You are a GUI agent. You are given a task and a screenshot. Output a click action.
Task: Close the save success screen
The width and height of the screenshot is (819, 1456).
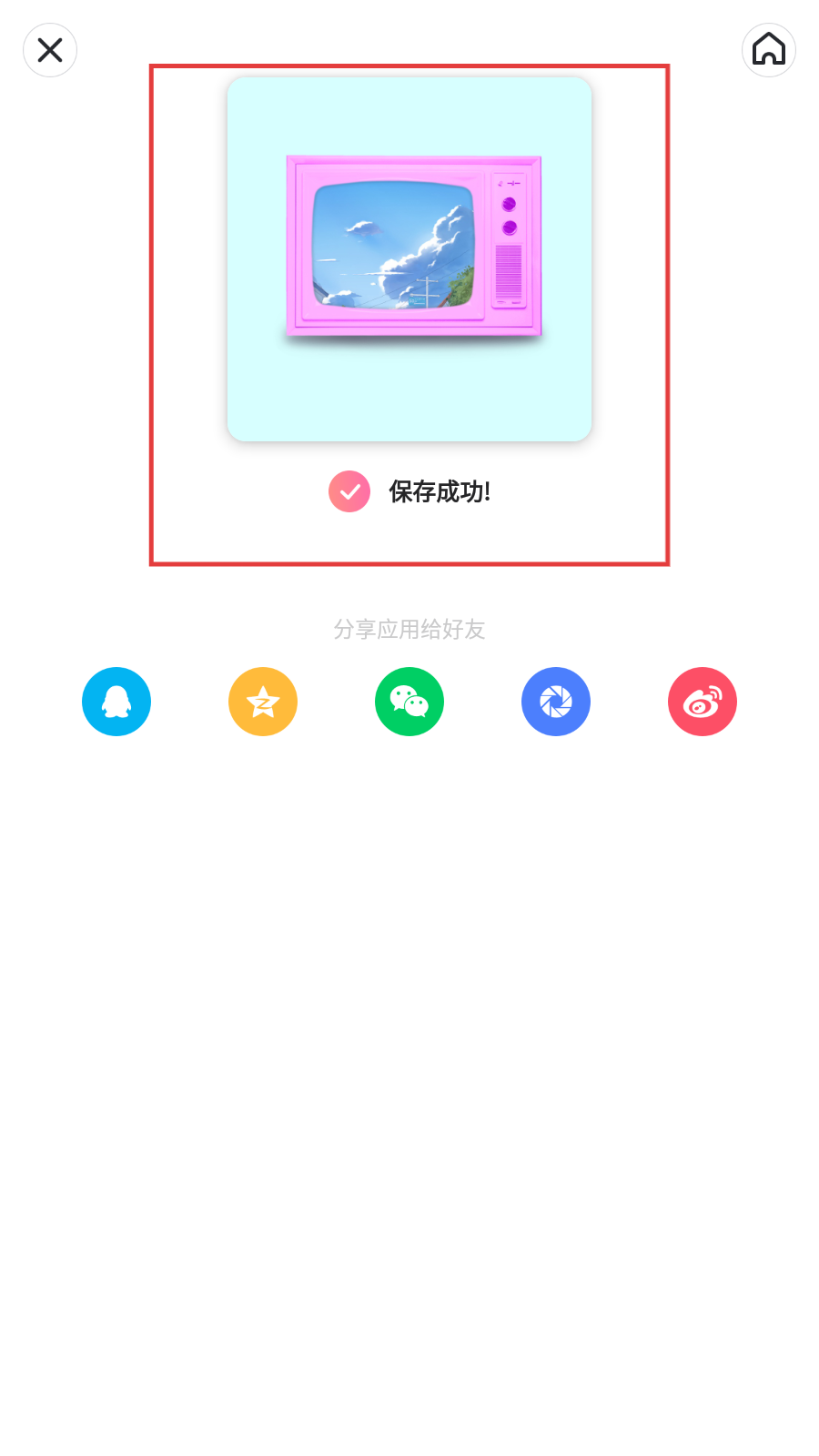point(50,50)
